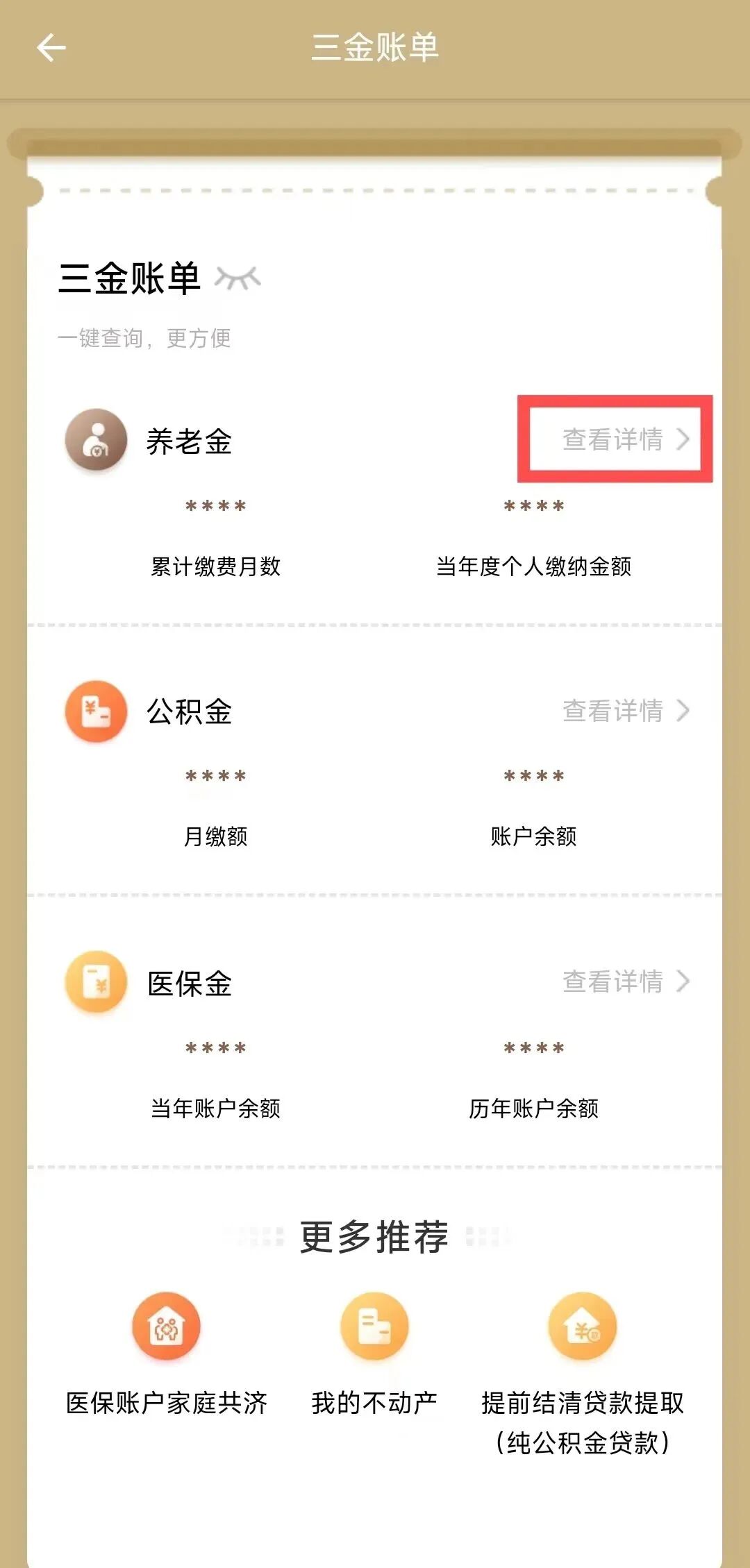750x1568 pixels.
Task: Open 我的不动产
Action: coord(374,1327)
